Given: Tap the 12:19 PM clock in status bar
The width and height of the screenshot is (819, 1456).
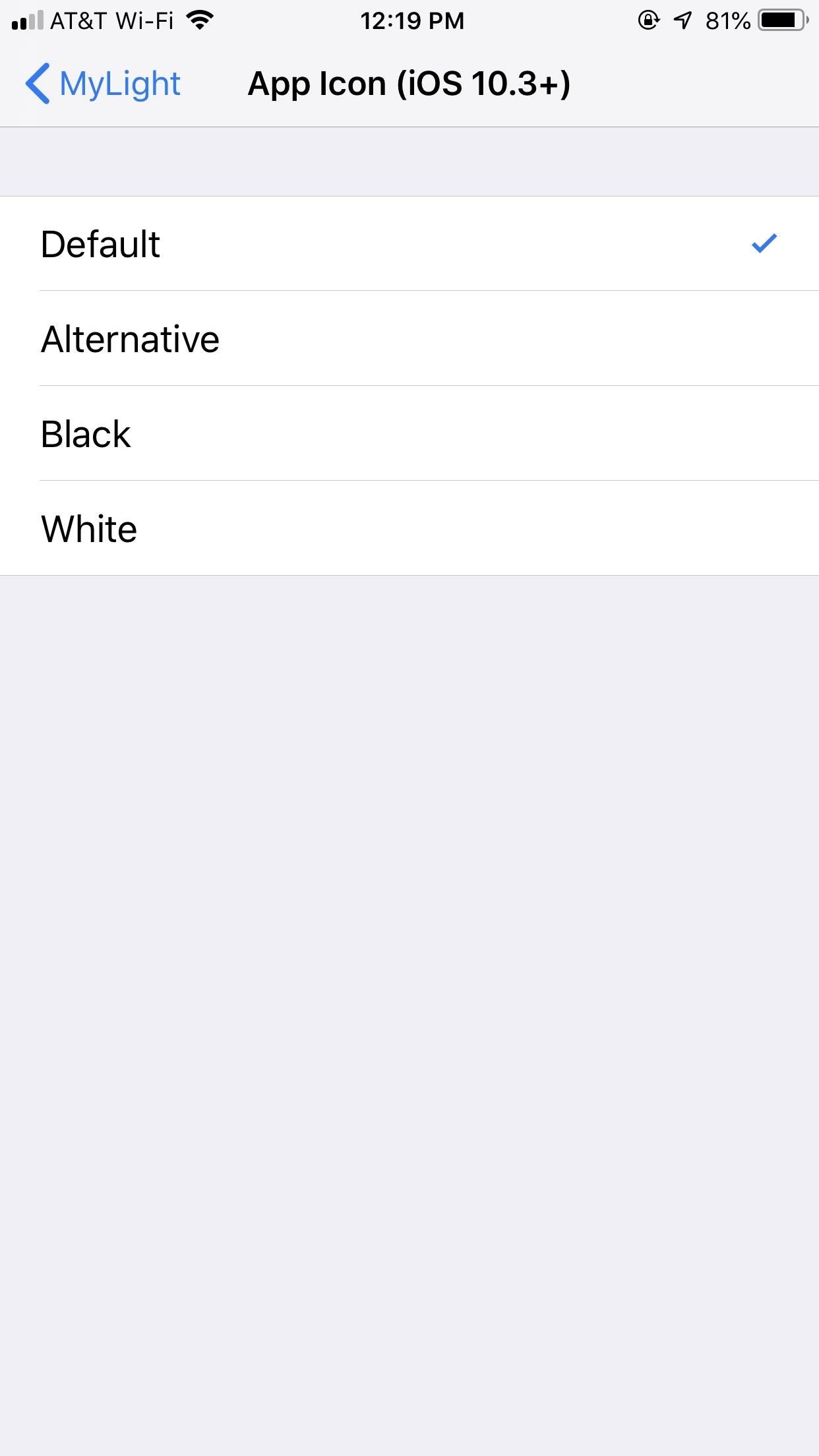Looking at the screenshot, I should [413, 20].
